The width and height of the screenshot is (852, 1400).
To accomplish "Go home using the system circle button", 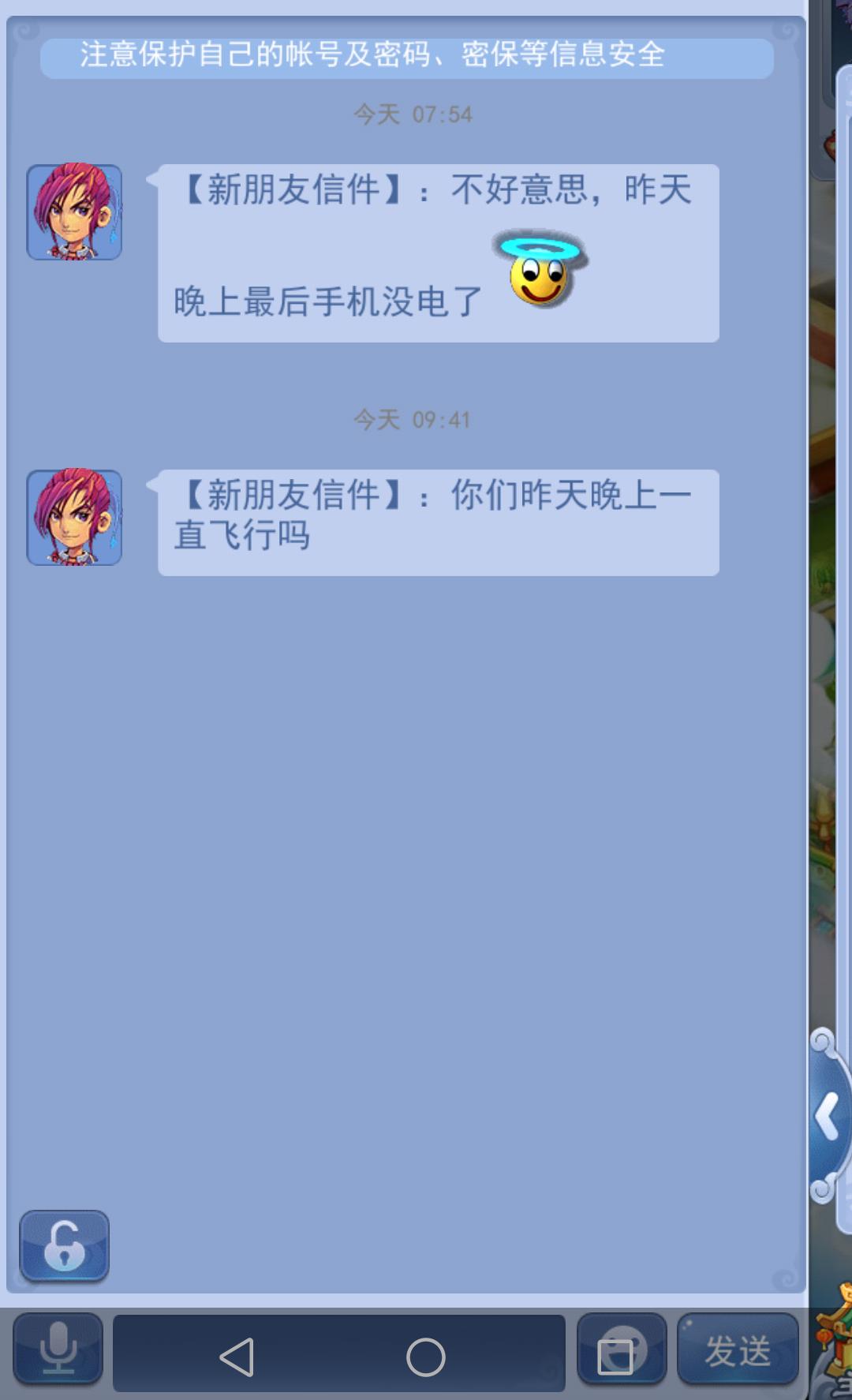I will [426, 1357].
